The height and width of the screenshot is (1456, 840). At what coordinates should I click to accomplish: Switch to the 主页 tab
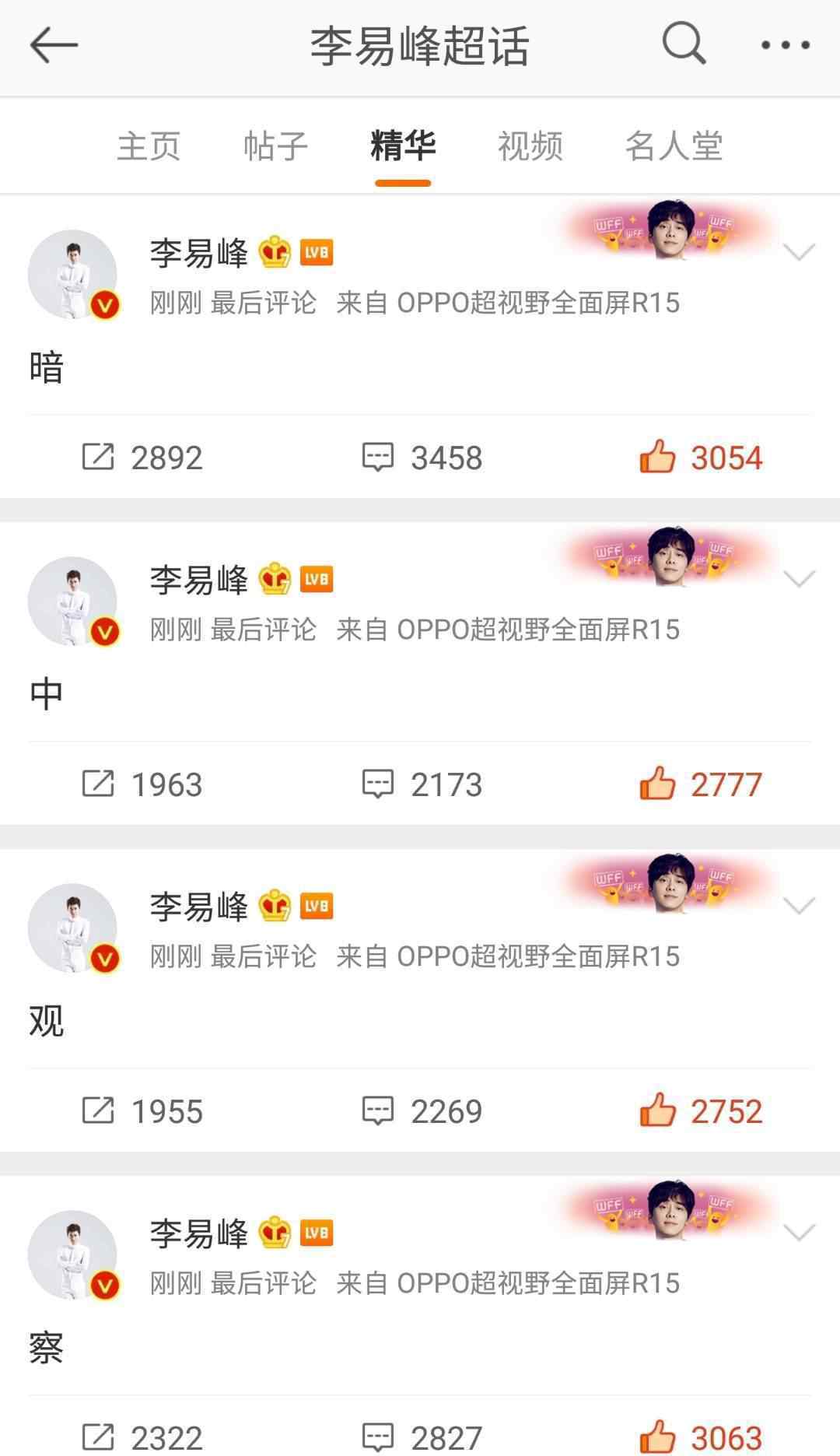(x=149, y=146)
